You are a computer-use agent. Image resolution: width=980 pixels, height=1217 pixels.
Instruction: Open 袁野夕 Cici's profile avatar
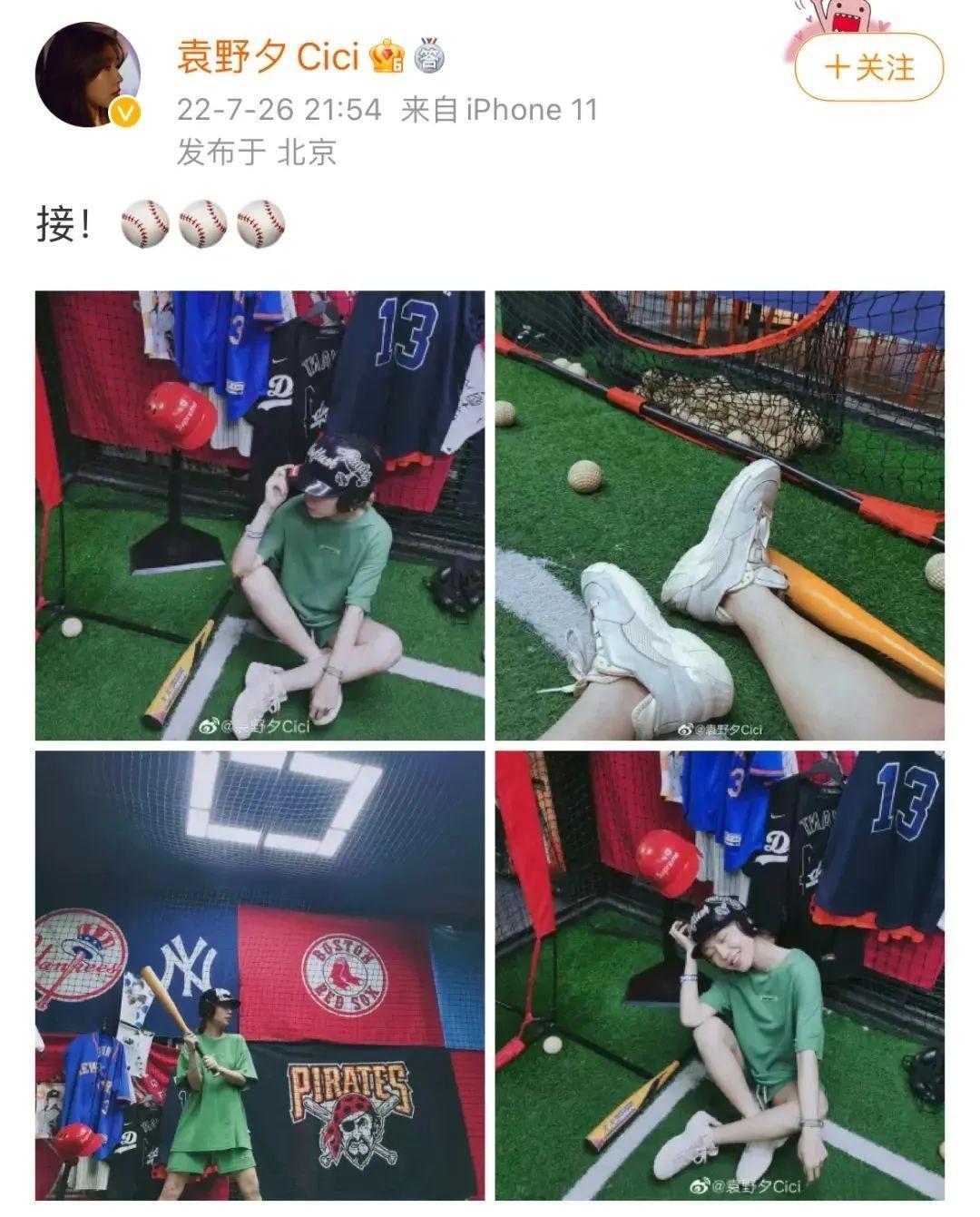point(87,75)
